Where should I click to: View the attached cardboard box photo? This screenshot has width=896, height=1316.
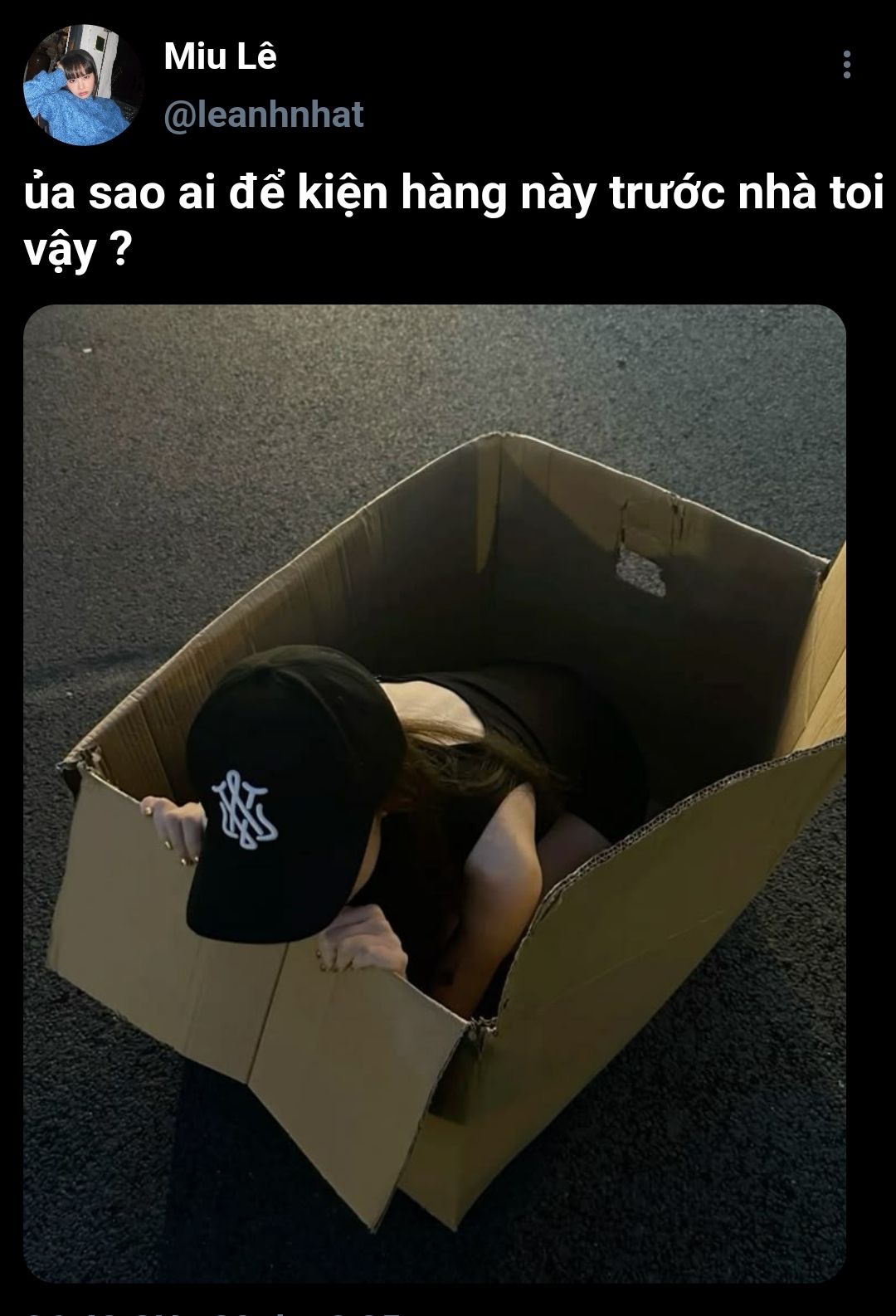pyautogui.click(x=434, y=792)
